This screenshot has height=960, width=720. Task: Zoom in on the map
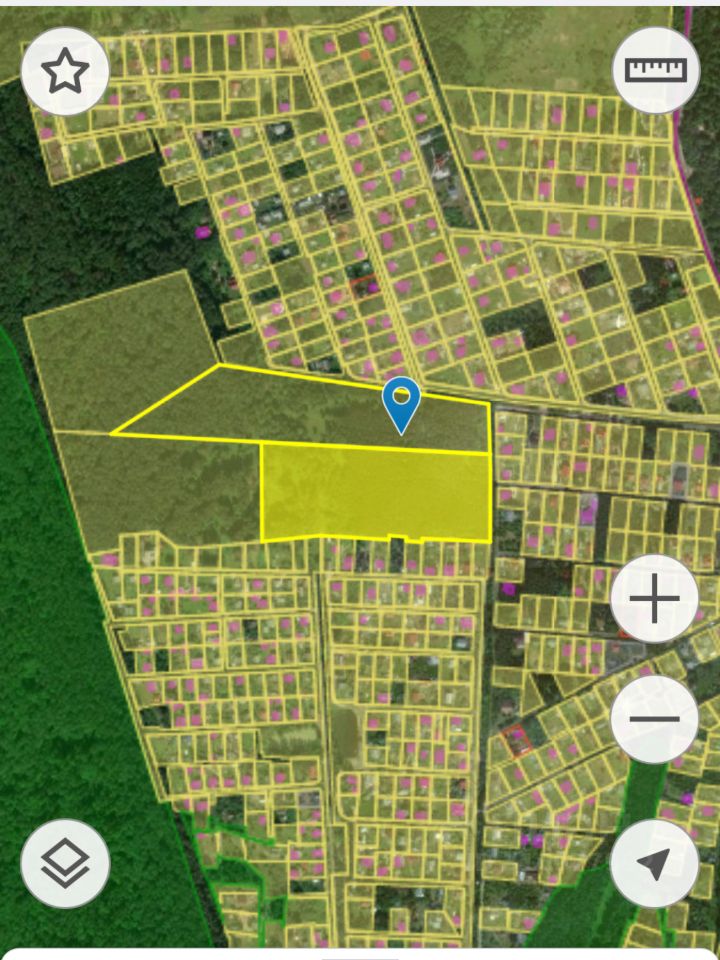[654, 600]
